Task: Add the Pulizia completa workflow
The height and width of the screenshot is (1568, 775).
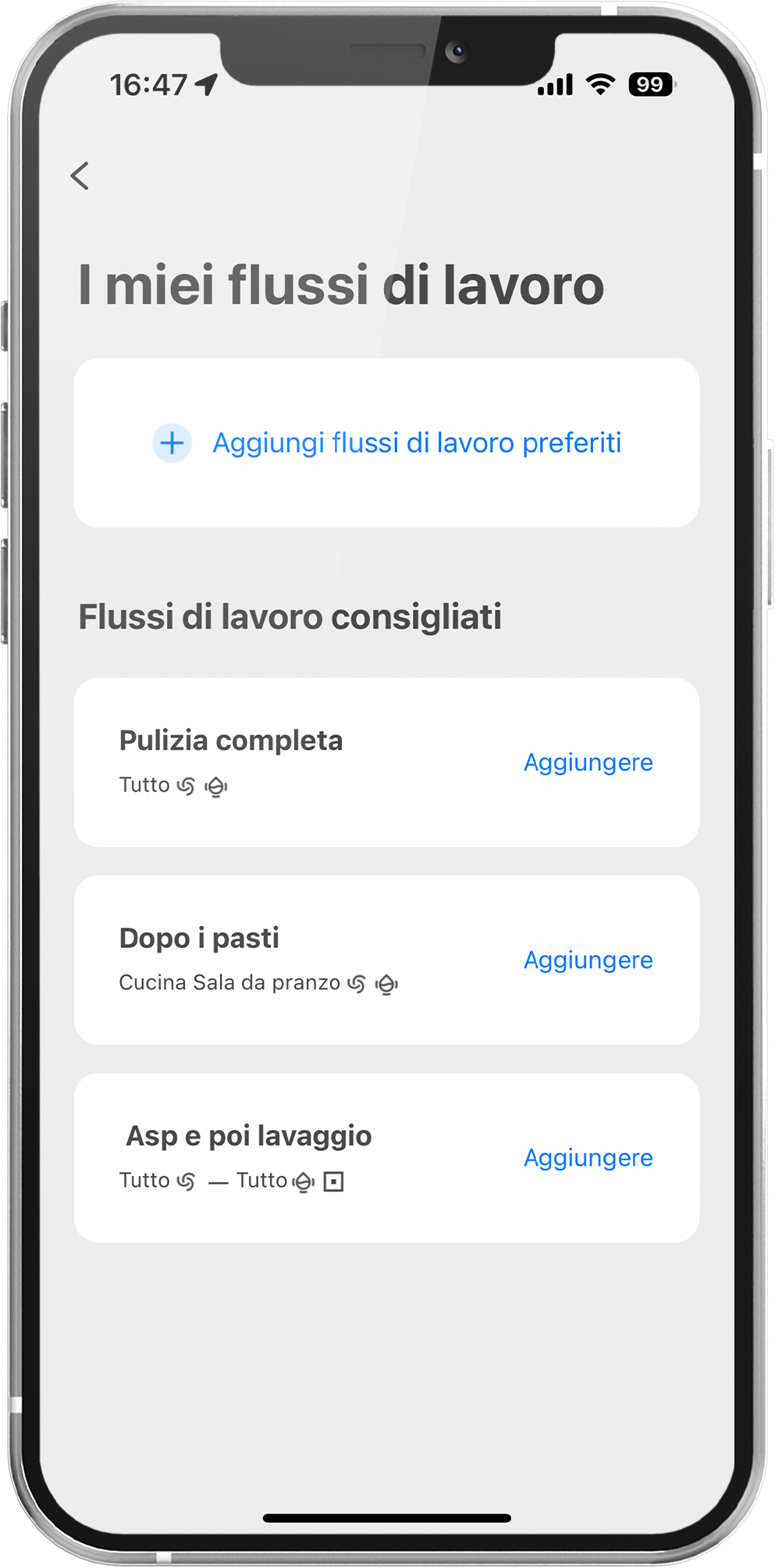Action: point(588,762)
